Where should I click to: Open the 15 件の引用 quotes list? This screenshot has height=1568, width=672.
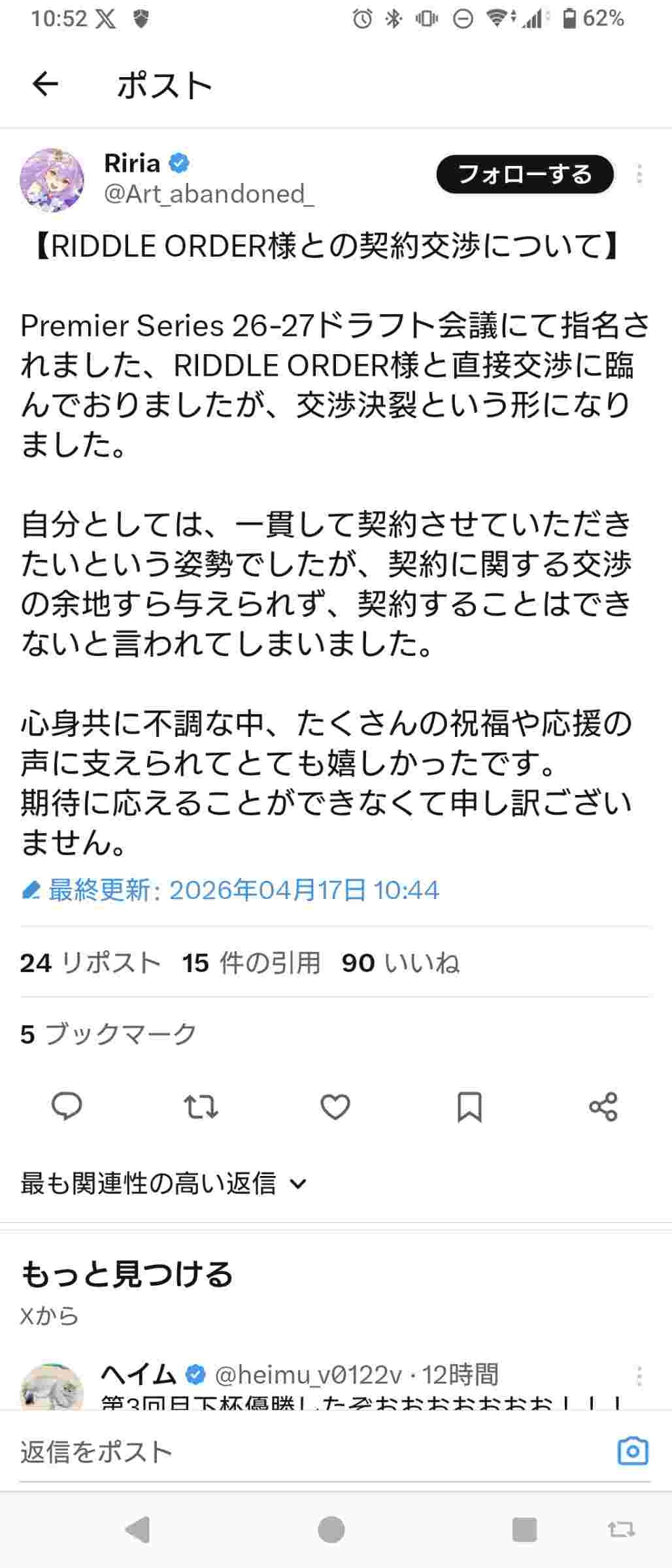point(251,963)
